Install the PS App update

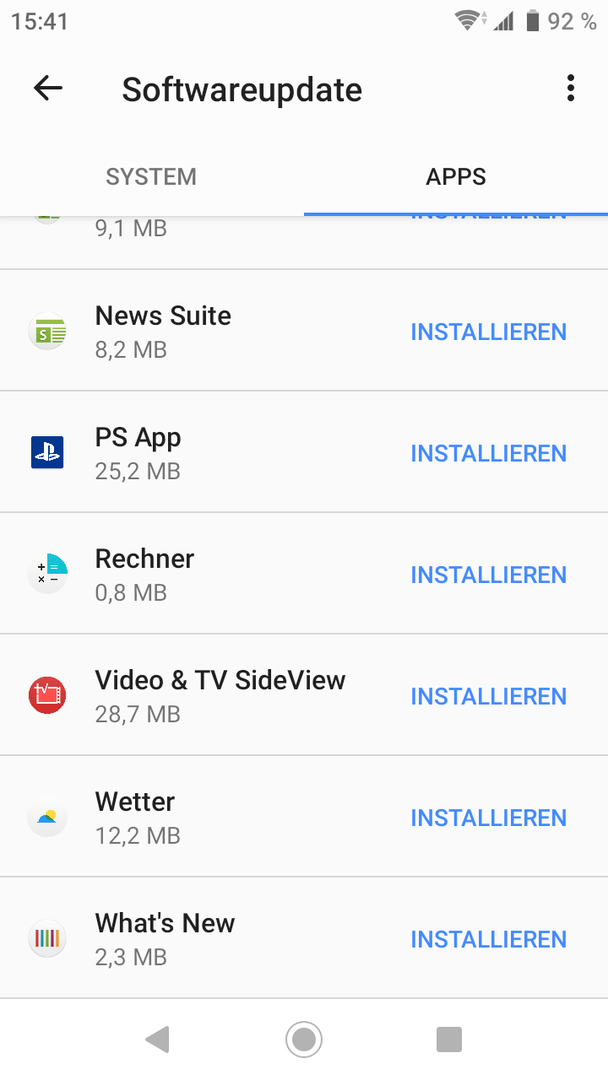tap(489, 453)
